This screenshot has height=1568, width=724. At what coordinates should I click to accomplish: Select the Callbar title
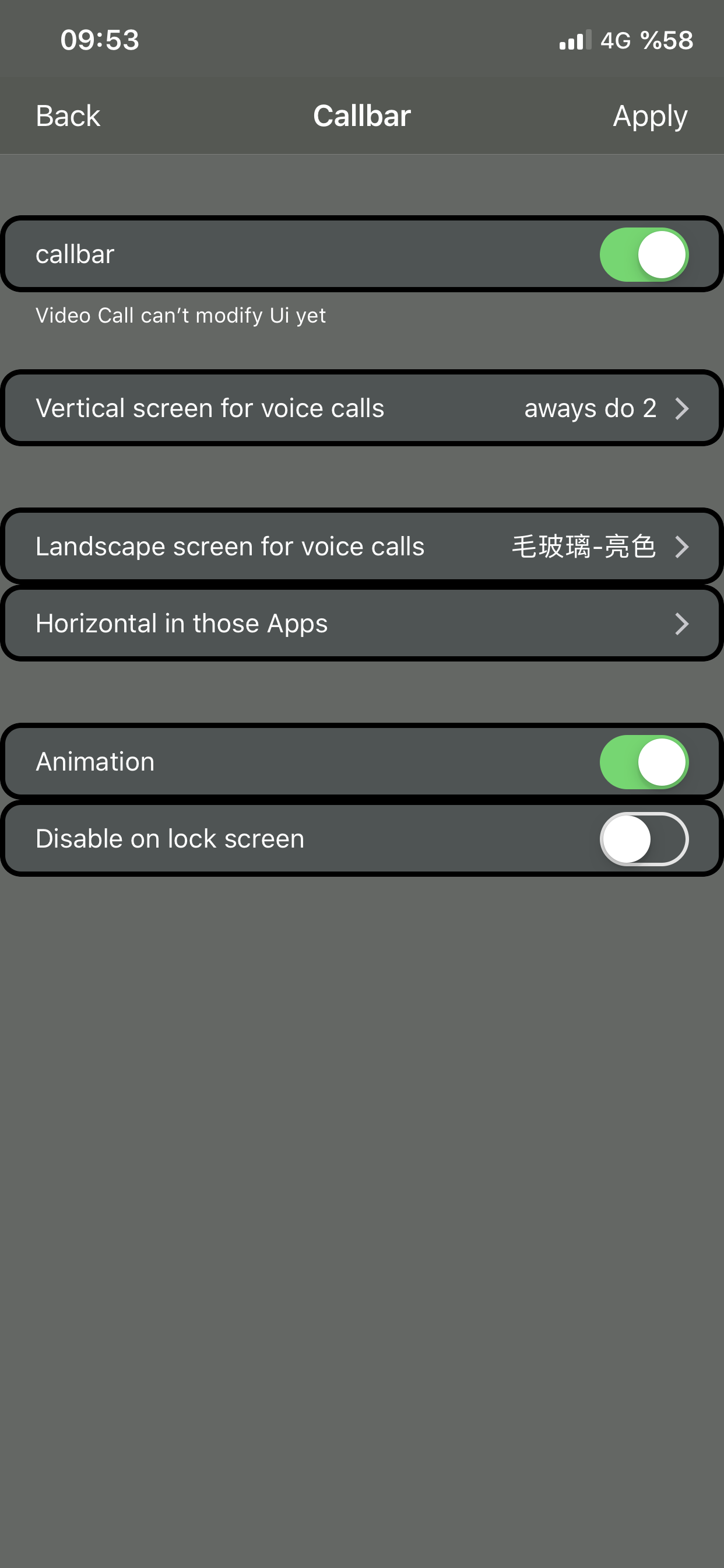point(361,115)
